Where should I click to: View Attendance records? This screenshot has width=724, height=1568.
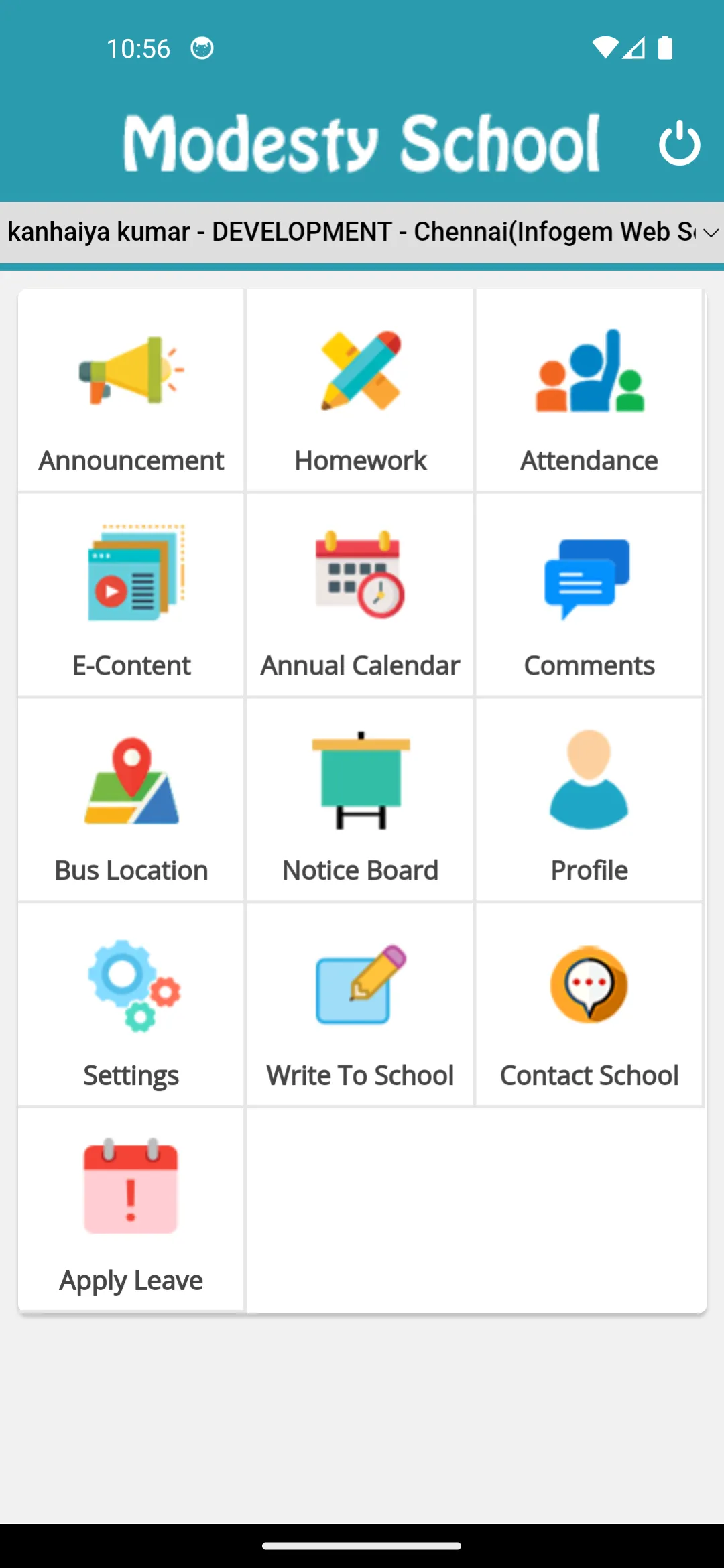pos(589,390)
